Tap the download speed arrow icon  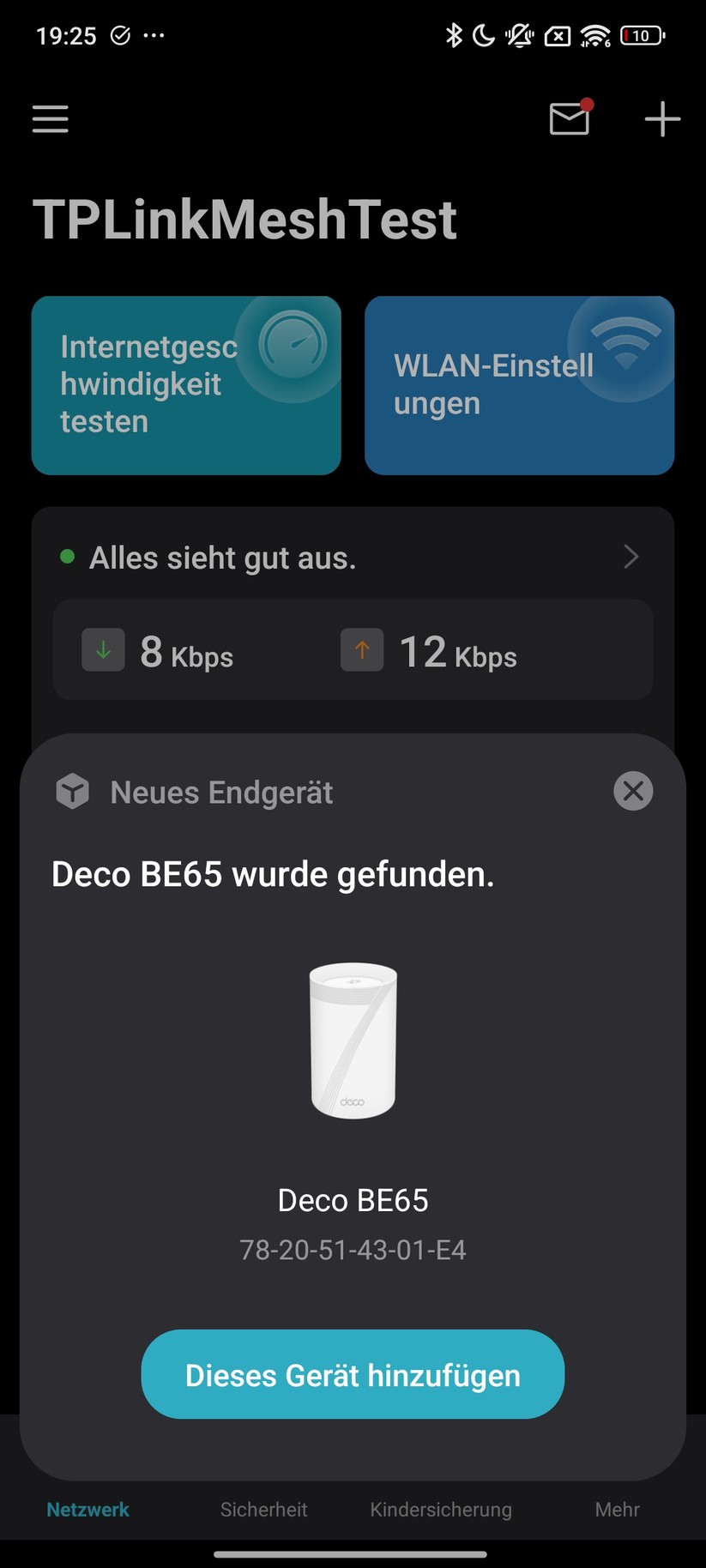pyautogui.click(x=103, y=650)
